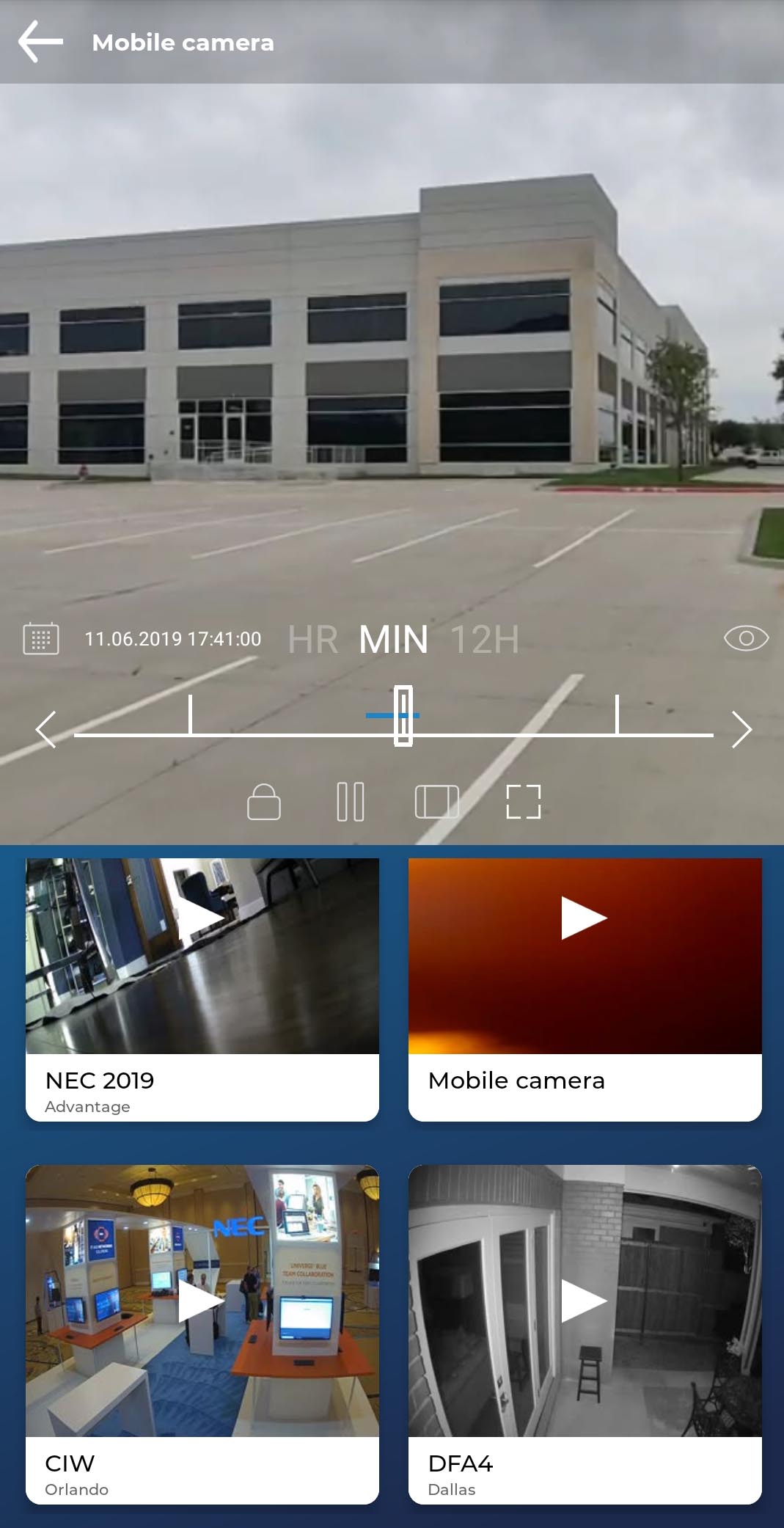Toggle the eye visibility icon

[x=746, y=638]
